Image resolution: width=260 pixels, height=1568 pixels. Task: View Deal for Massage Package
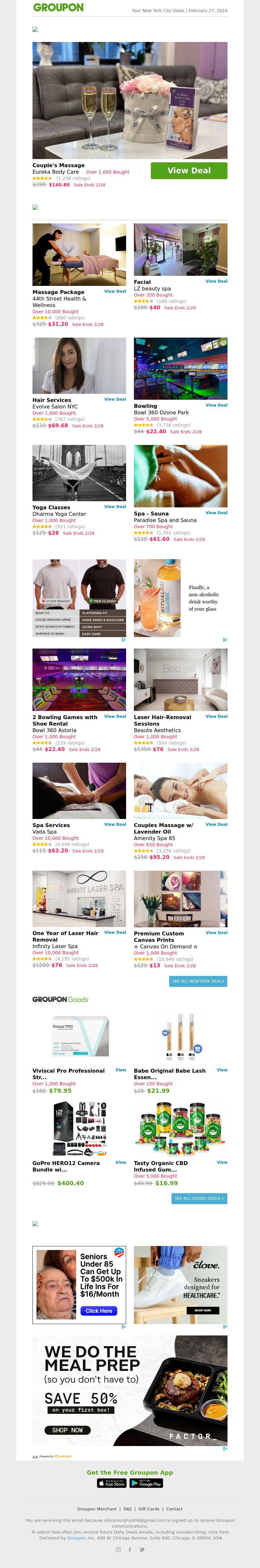tap(115, 291)
